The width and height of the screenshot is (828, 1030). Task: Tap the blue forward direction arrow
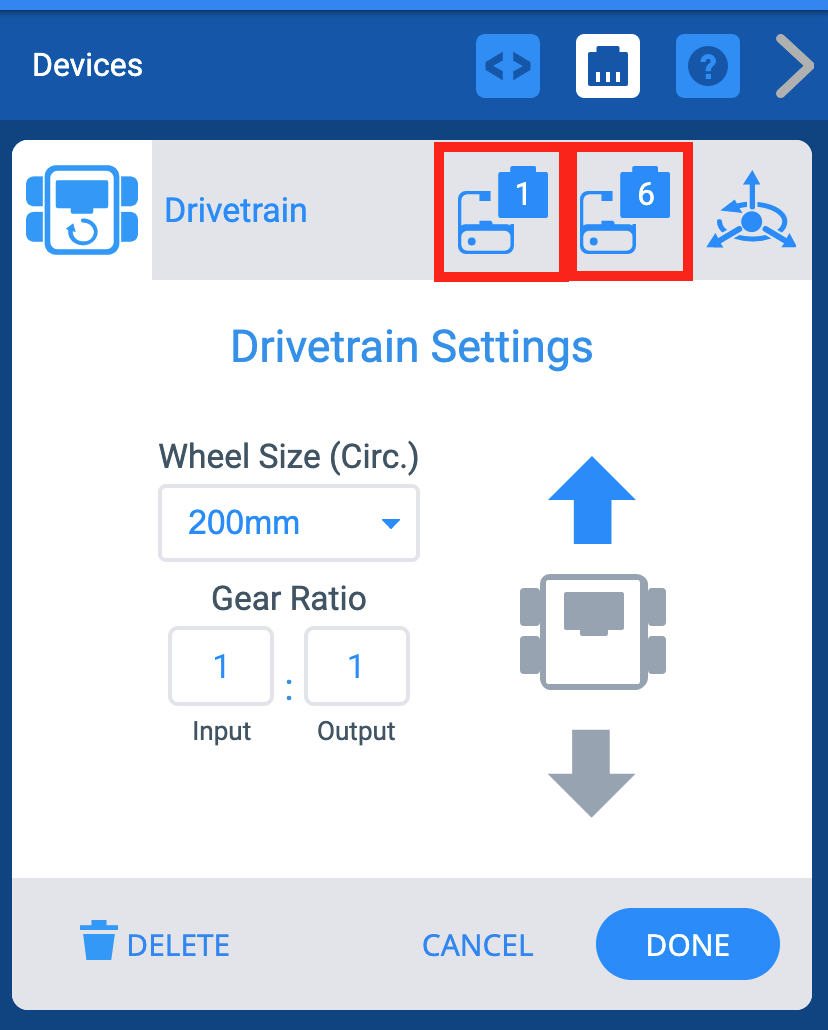click(591, 500)
